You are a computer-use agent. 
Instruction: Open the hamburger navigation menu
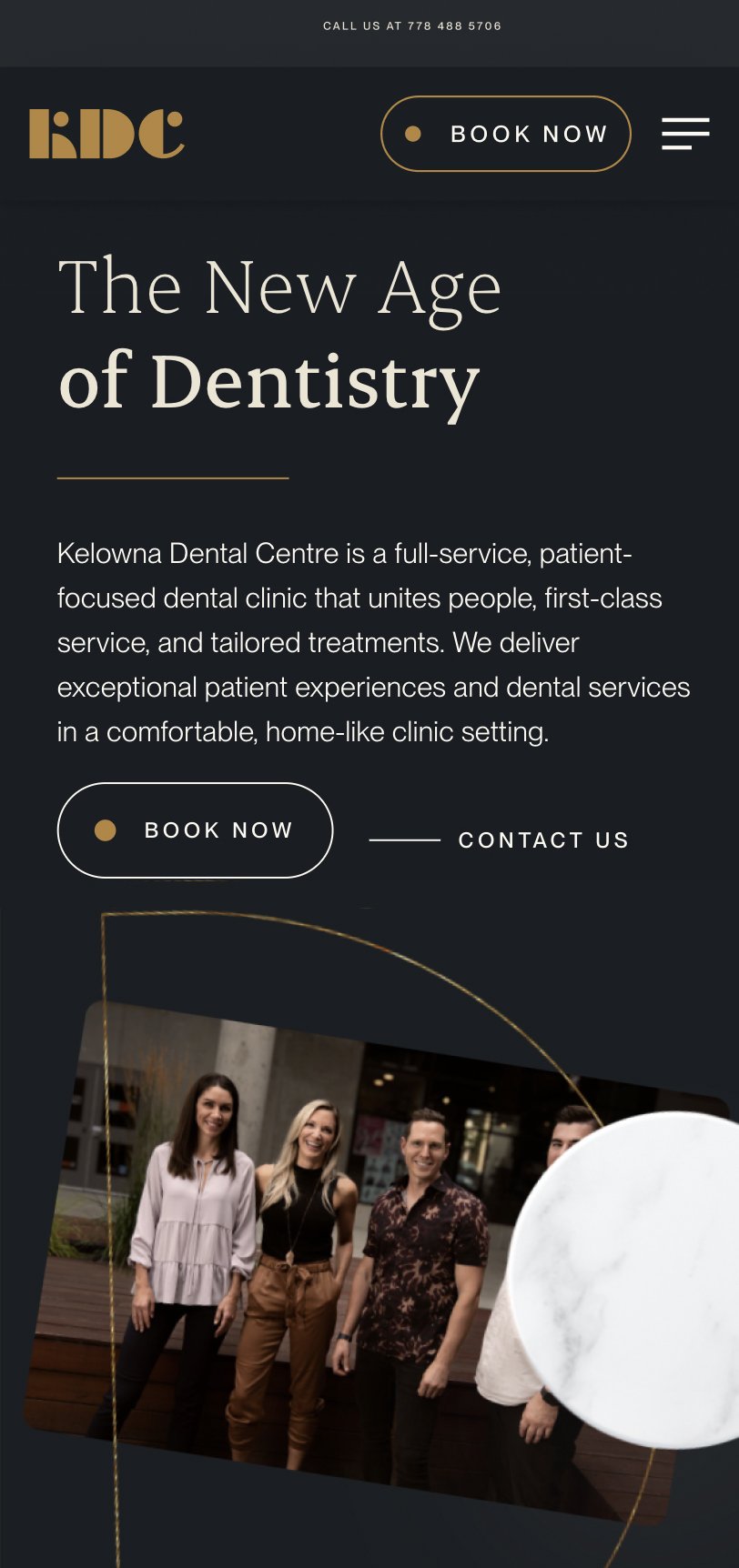coord(685,134)
